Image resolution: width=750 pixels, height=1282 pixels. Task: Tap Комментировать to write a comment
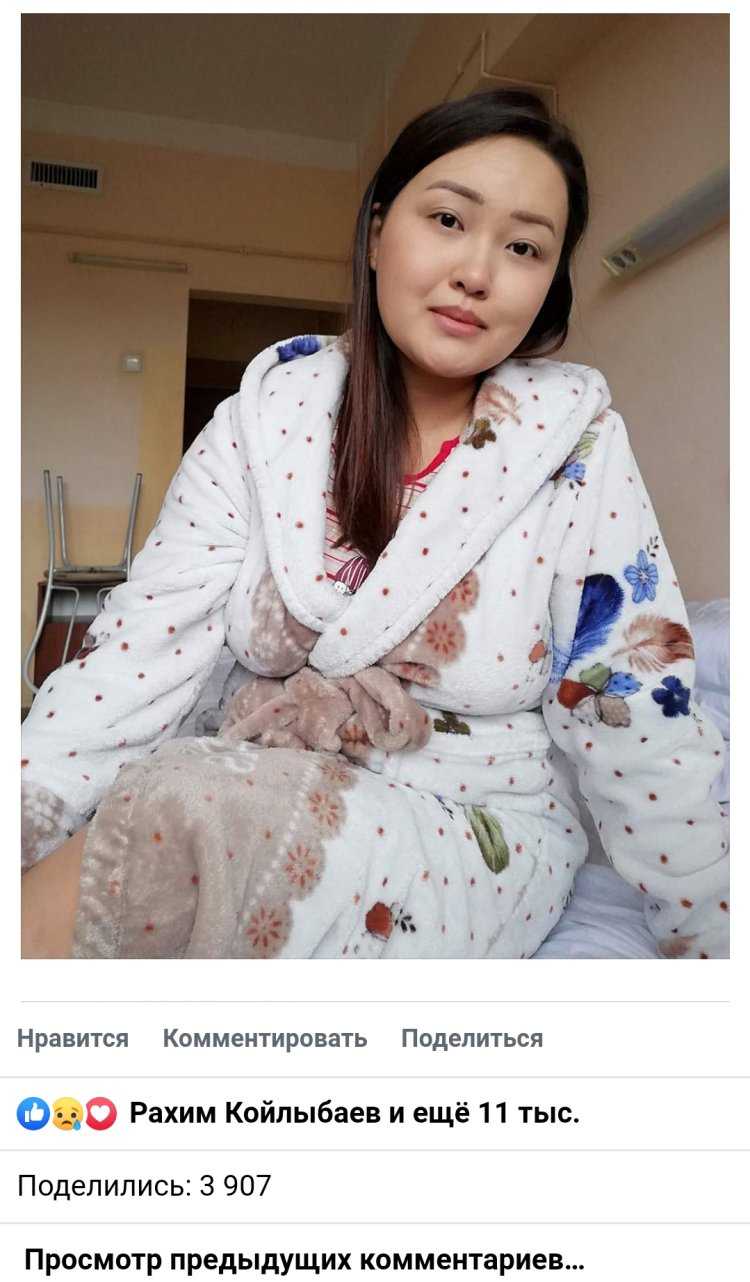click(x=265, y=1039)
